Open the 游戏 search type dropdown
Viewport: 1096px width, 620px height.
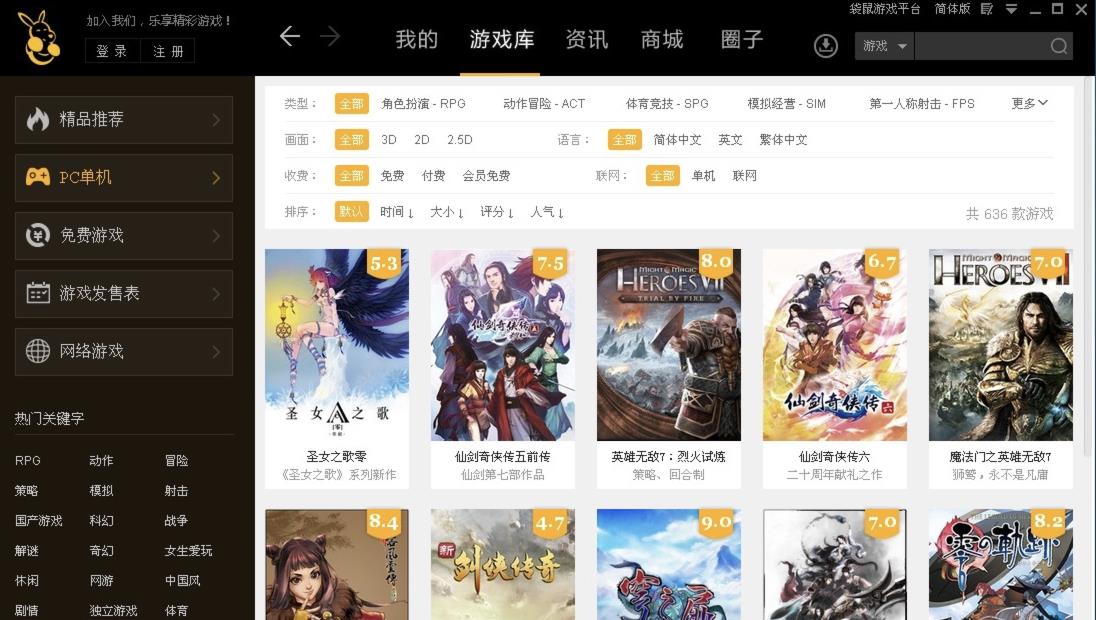pyautogui.click(x=885, y=46)
